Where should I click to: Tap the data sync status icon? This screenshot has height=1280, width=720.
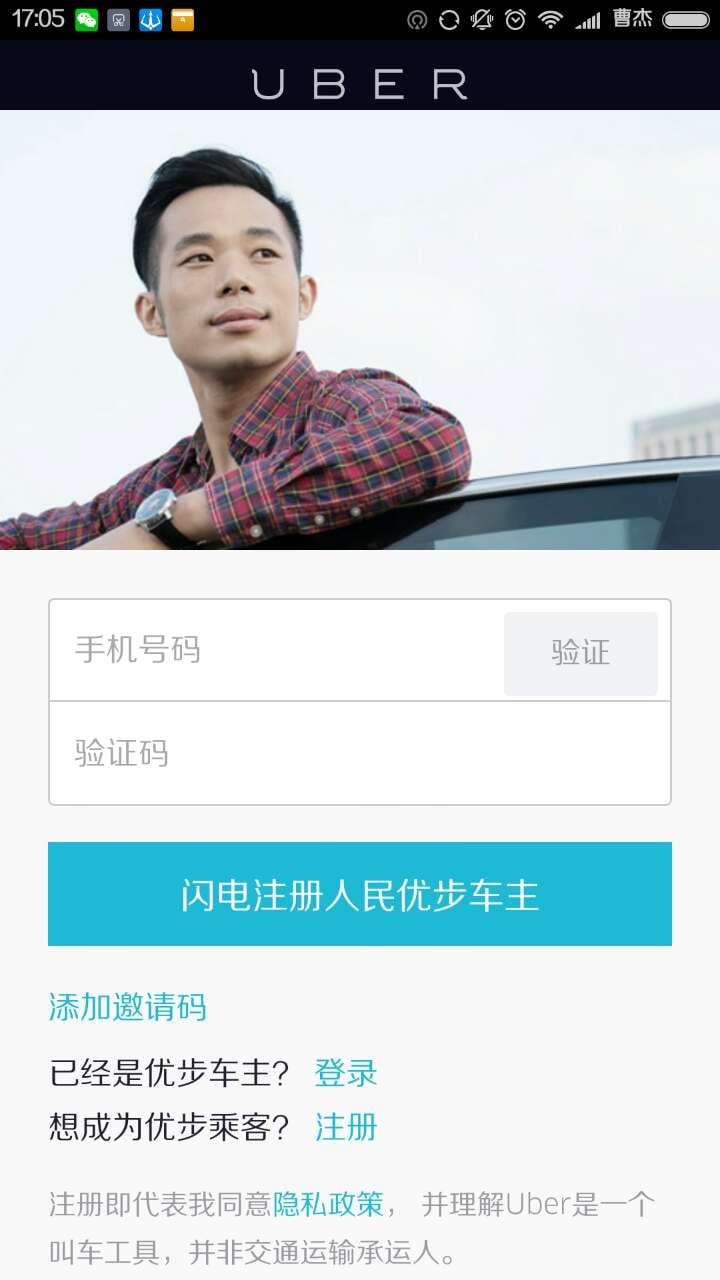tap(449, 18)
